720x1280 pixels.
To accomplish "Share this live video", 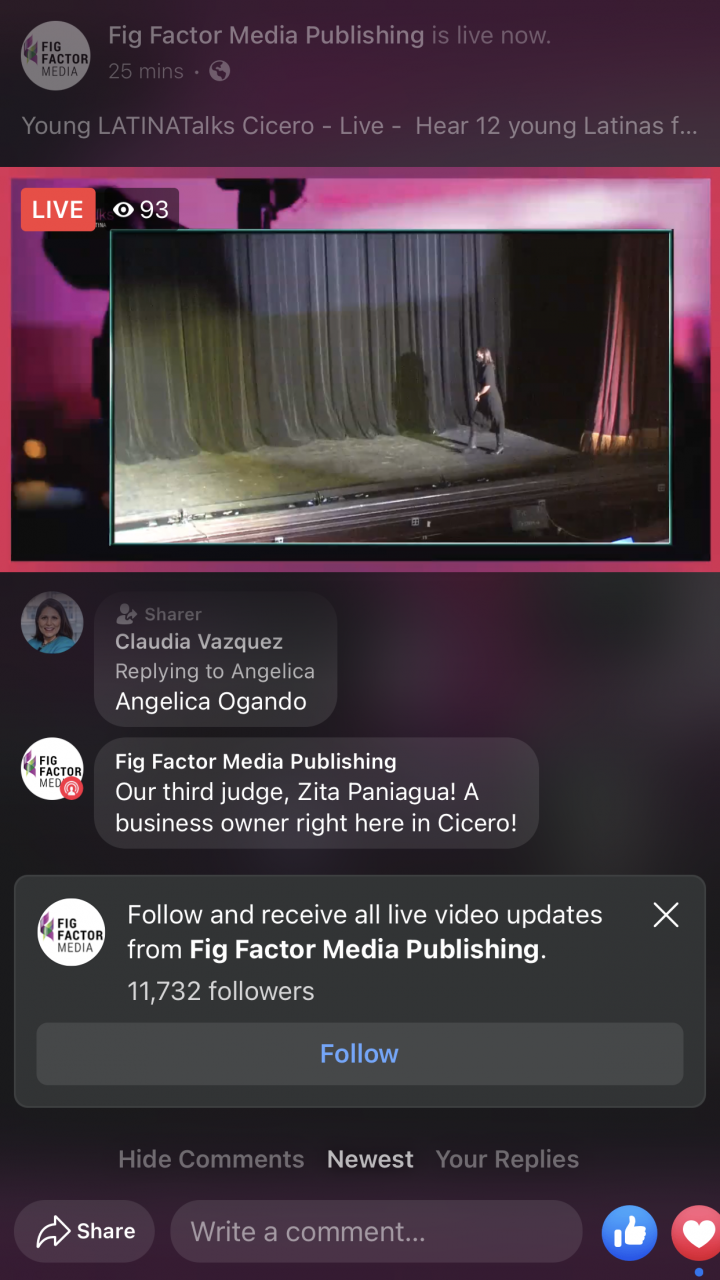I will [85, 1231].
